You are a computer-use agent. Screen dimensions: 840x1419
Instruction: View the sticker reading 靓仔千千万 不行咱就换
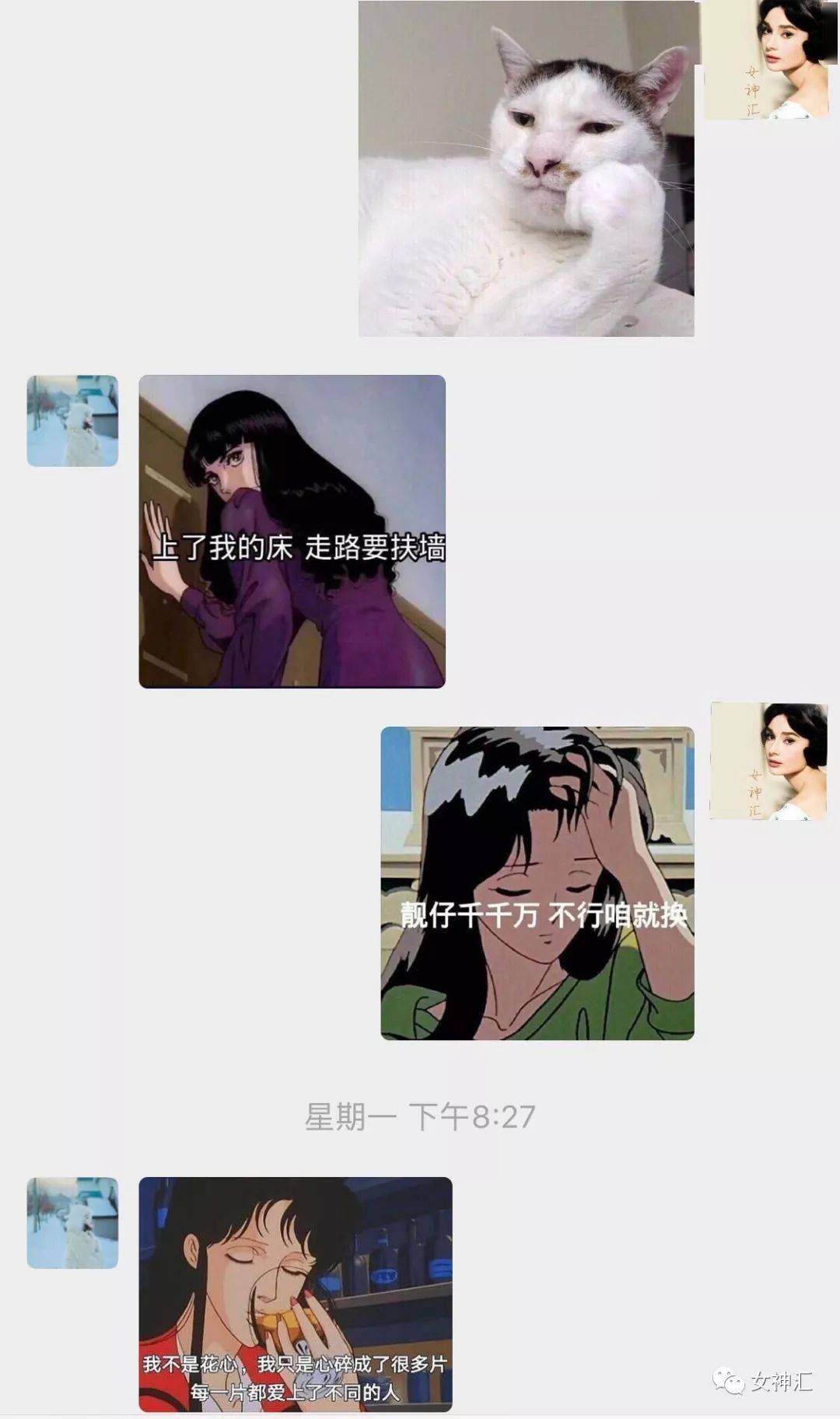click(537, 883)
